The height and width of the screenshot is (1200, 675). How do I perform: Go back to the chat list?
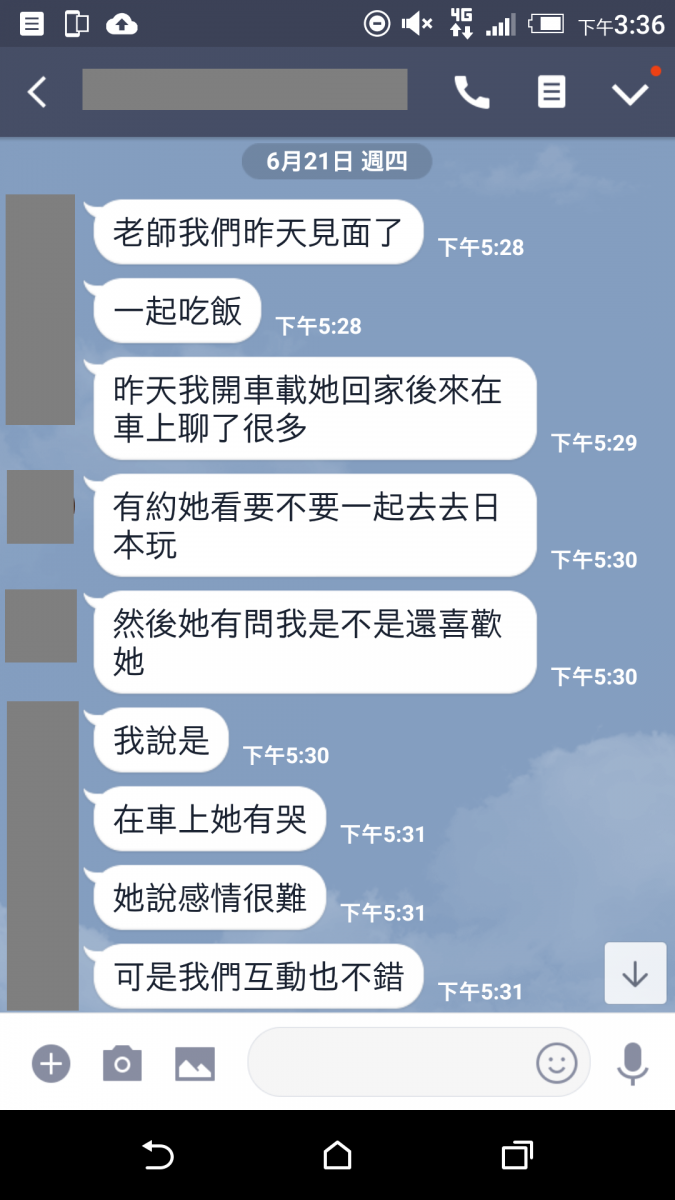(37, 92)
